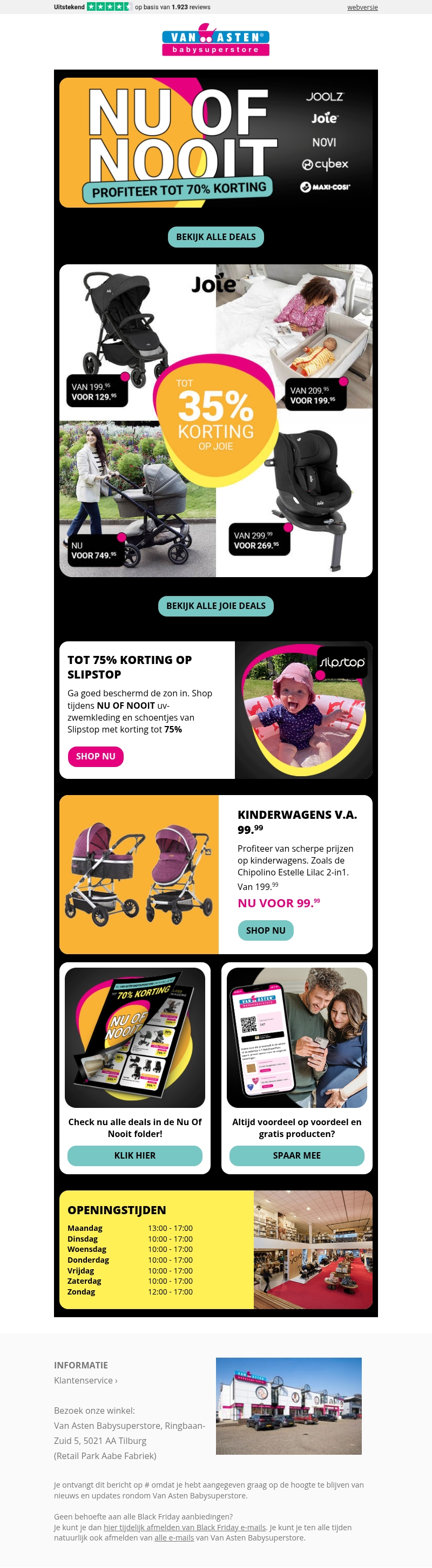This screenshot has height=1568, width=432.
Task: Shop the Slipstop 75% korting offer
Action: pos(96,756)
